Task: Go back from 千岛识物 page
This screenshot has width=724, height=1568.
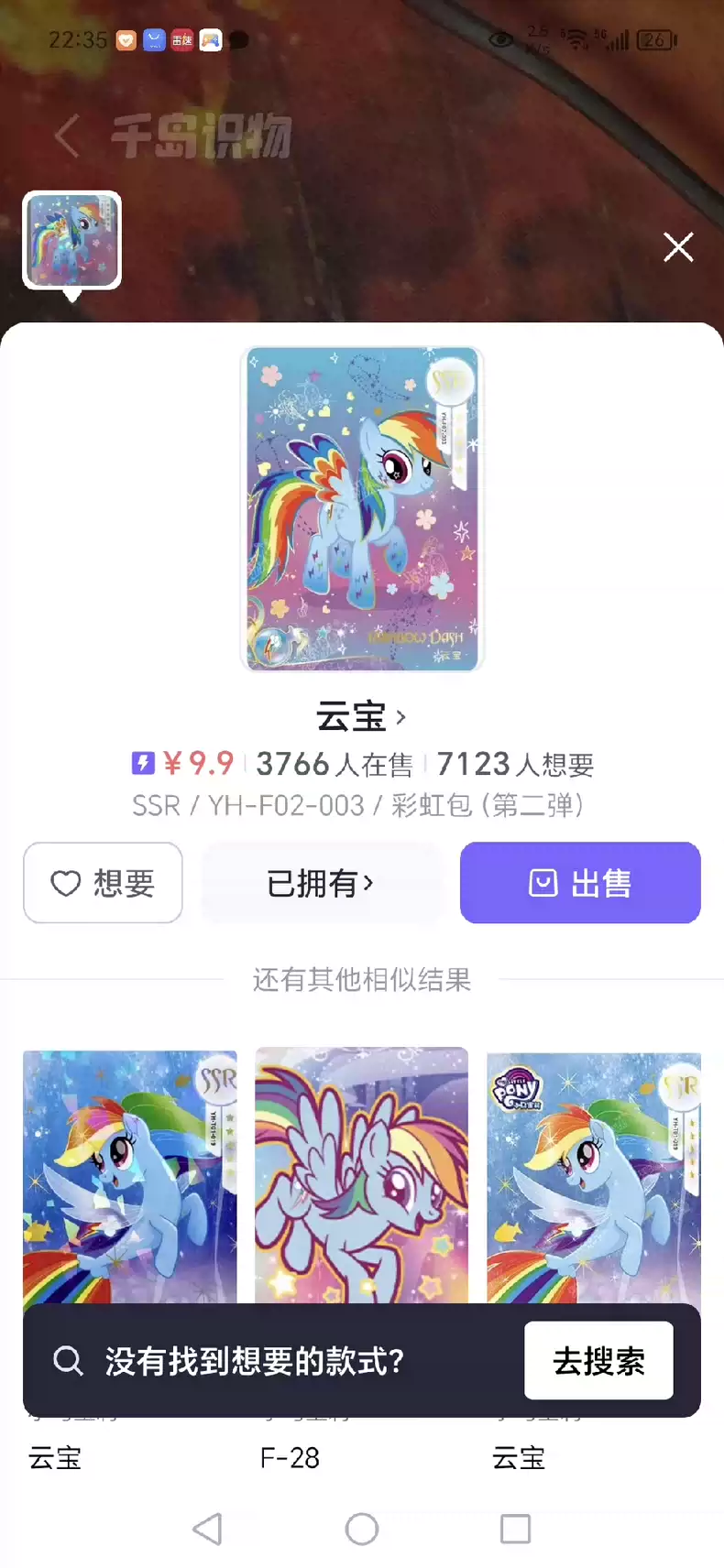Action: click(x=67, y=137)
